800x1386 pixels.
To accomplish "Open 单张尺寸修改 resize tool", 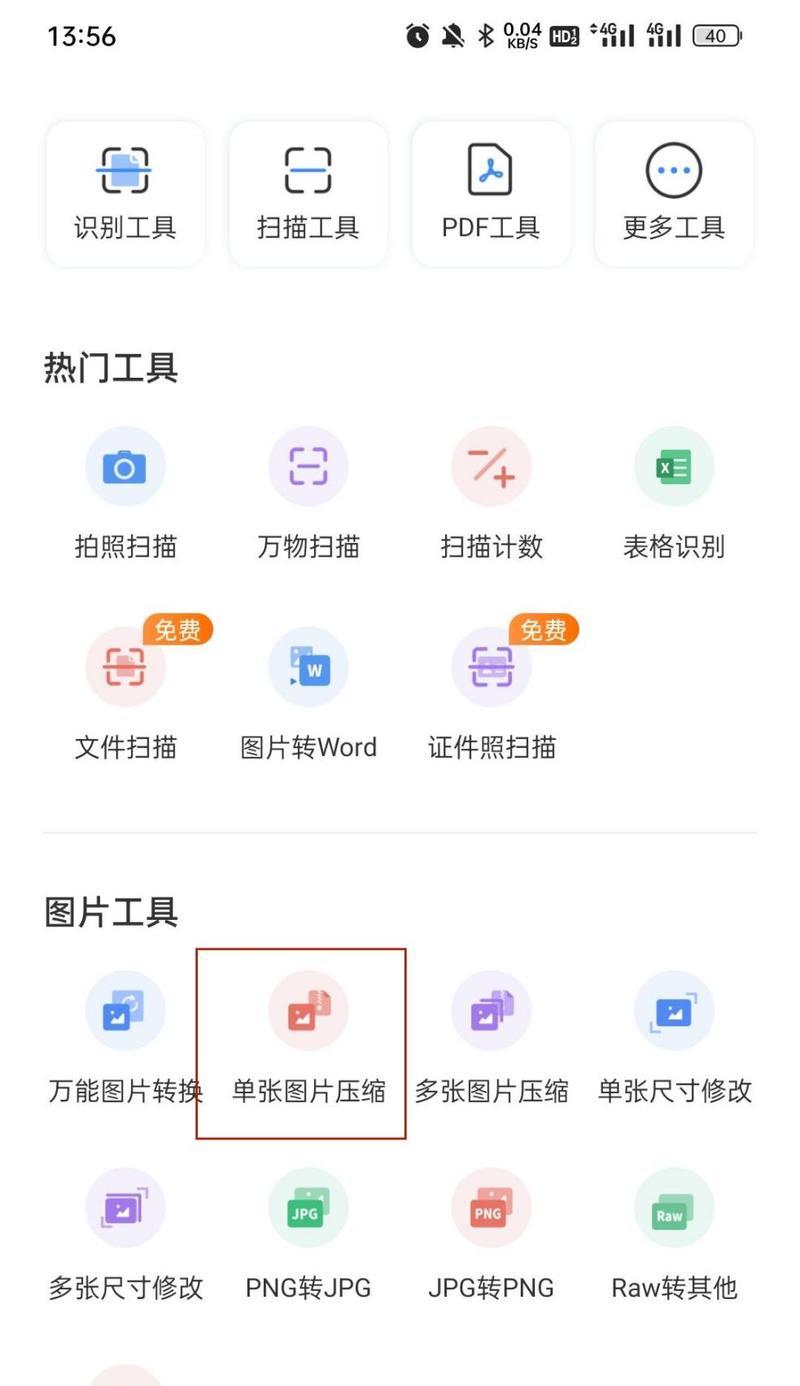I will [674, 1037].
